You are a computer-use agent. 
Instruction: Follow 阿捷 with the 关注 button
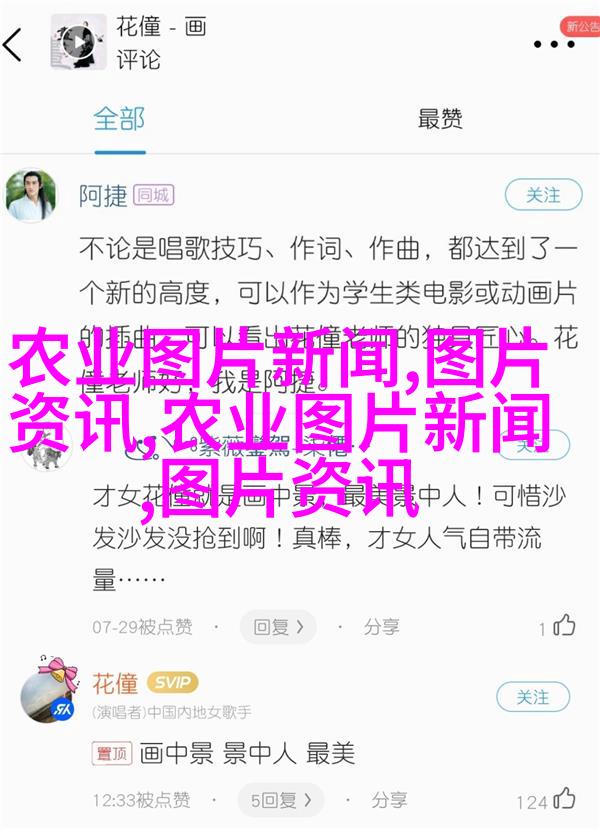[x=542, y=195]
